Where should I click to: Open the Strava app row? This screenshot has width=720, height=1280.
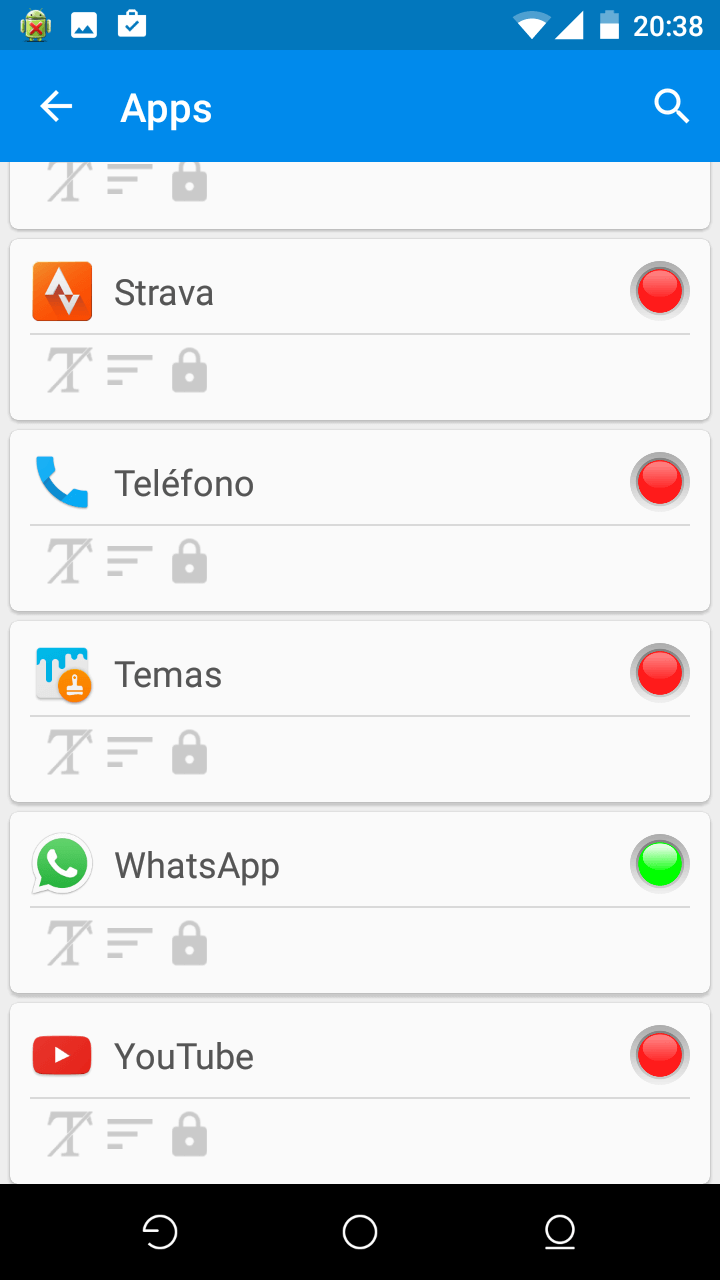(360, 292)
